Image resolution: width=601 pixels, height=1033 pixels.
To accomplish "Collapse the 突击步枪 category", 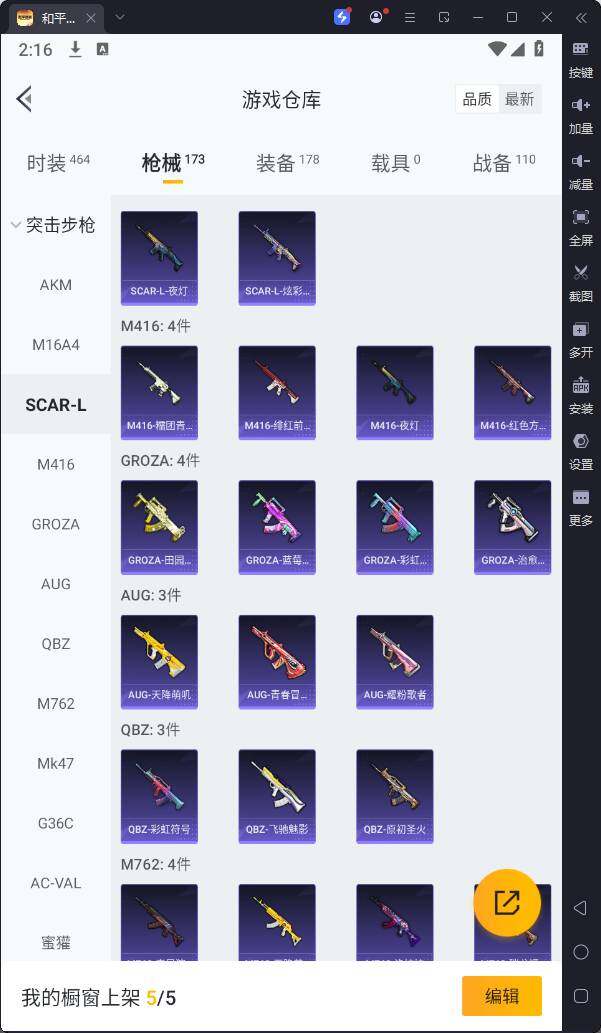I will [x=54, y=225].
